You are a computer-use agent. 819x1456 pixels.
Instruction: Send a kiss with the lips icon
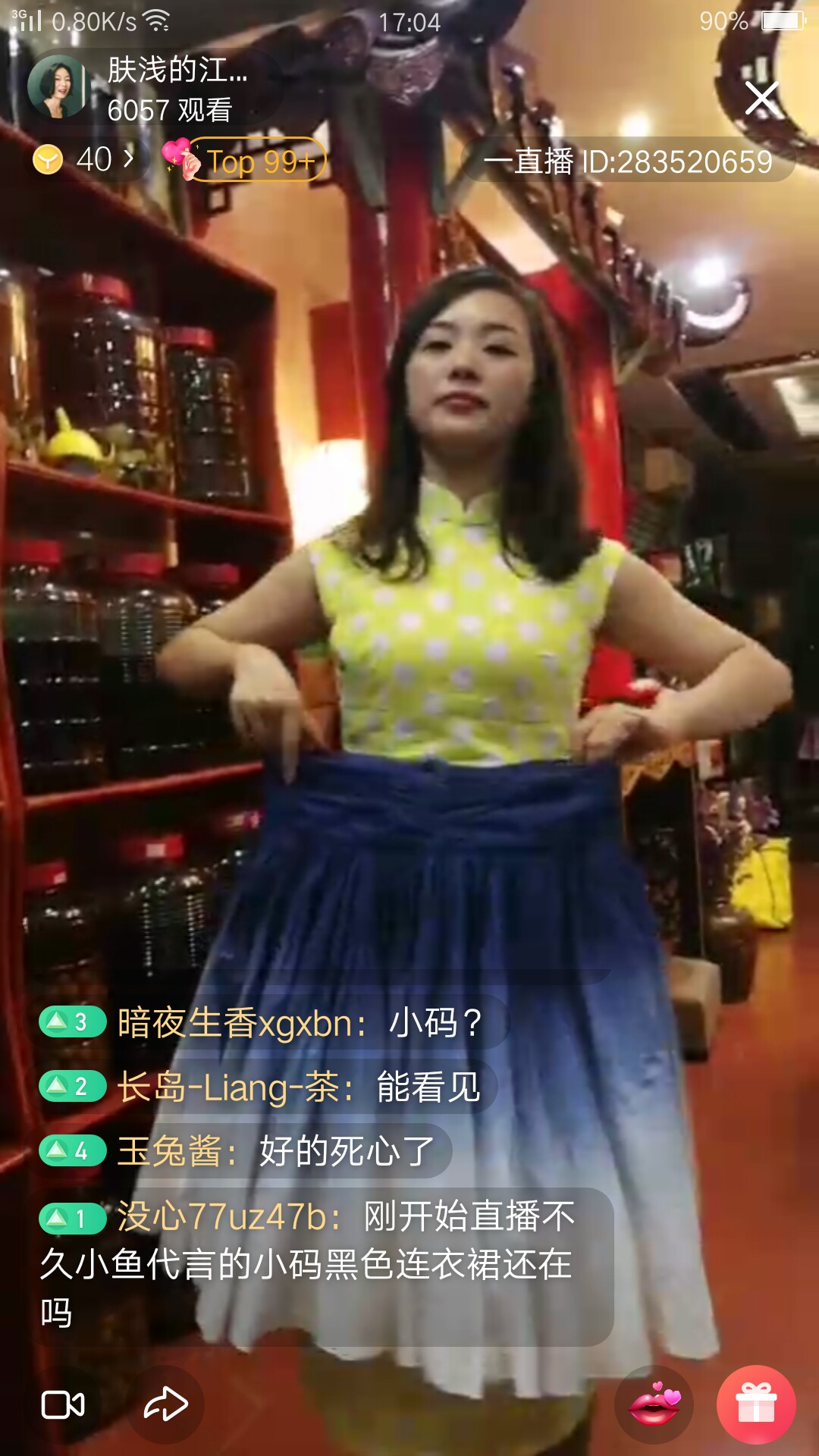point(654,1404)
